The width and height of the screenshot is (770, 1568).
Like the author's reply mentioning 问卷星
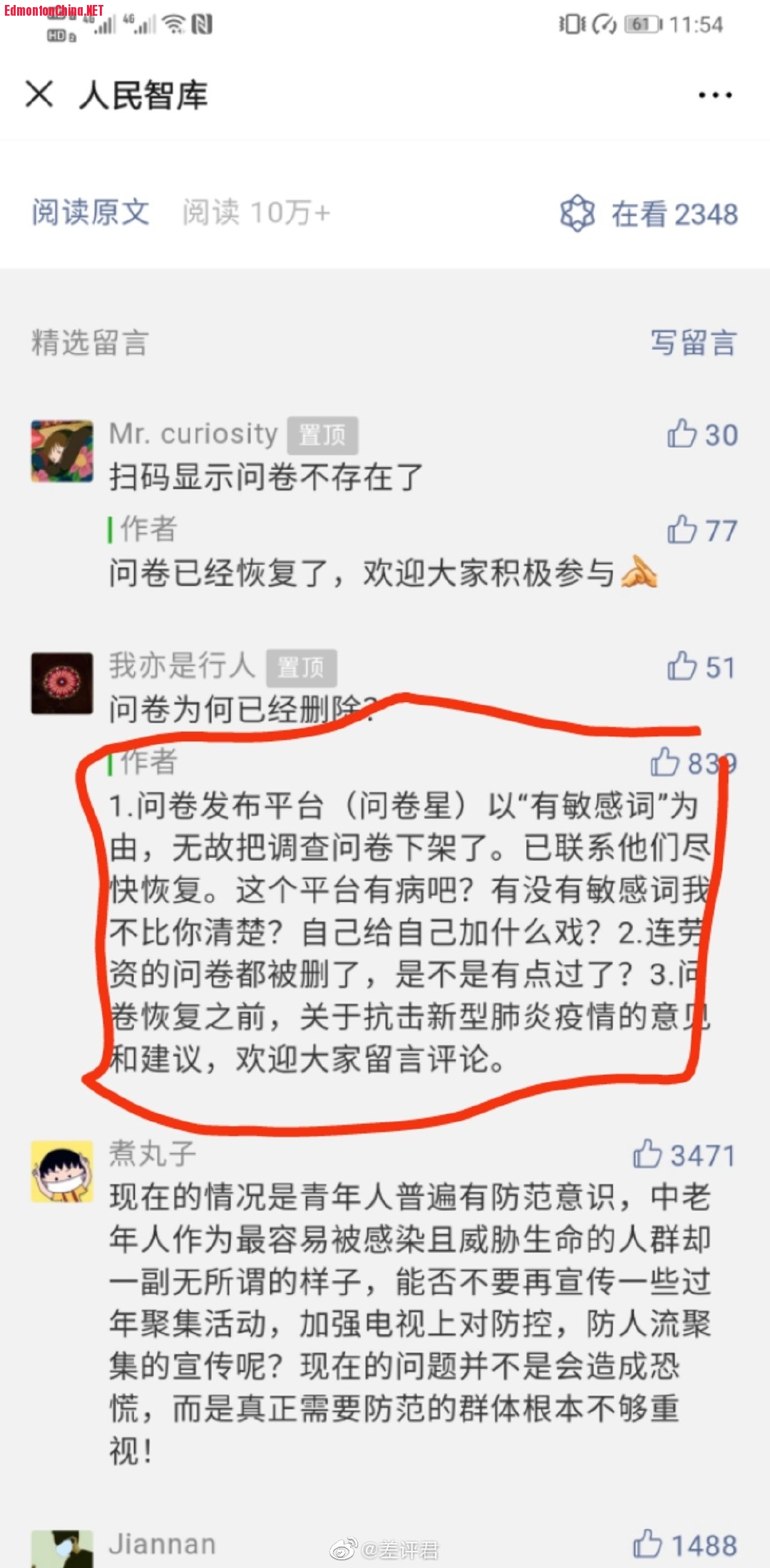coord(666,763)
